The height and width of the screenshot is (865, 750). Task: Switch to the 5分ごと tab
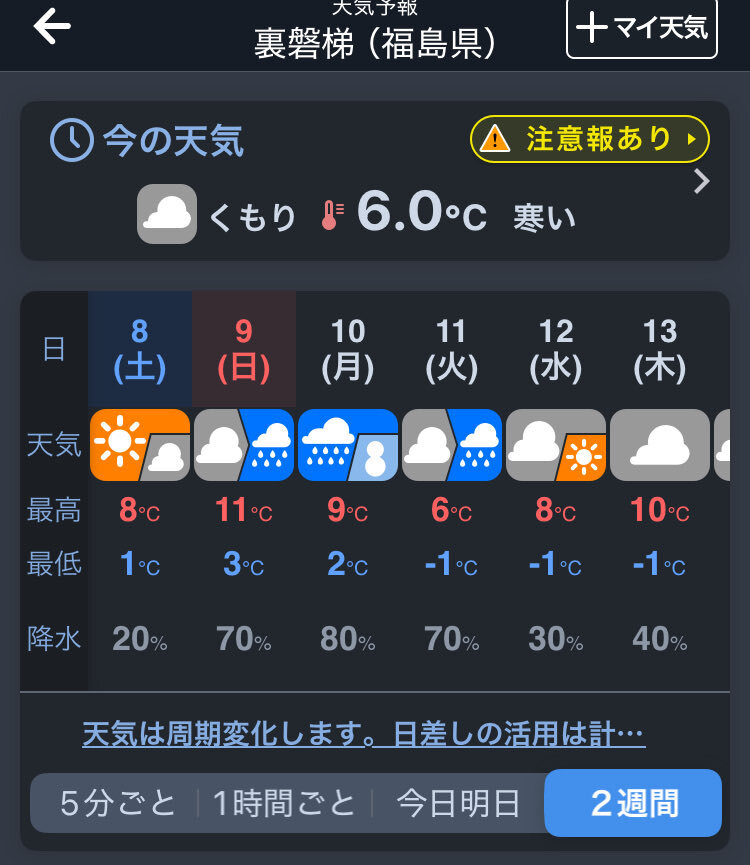[x=118, y=803]
